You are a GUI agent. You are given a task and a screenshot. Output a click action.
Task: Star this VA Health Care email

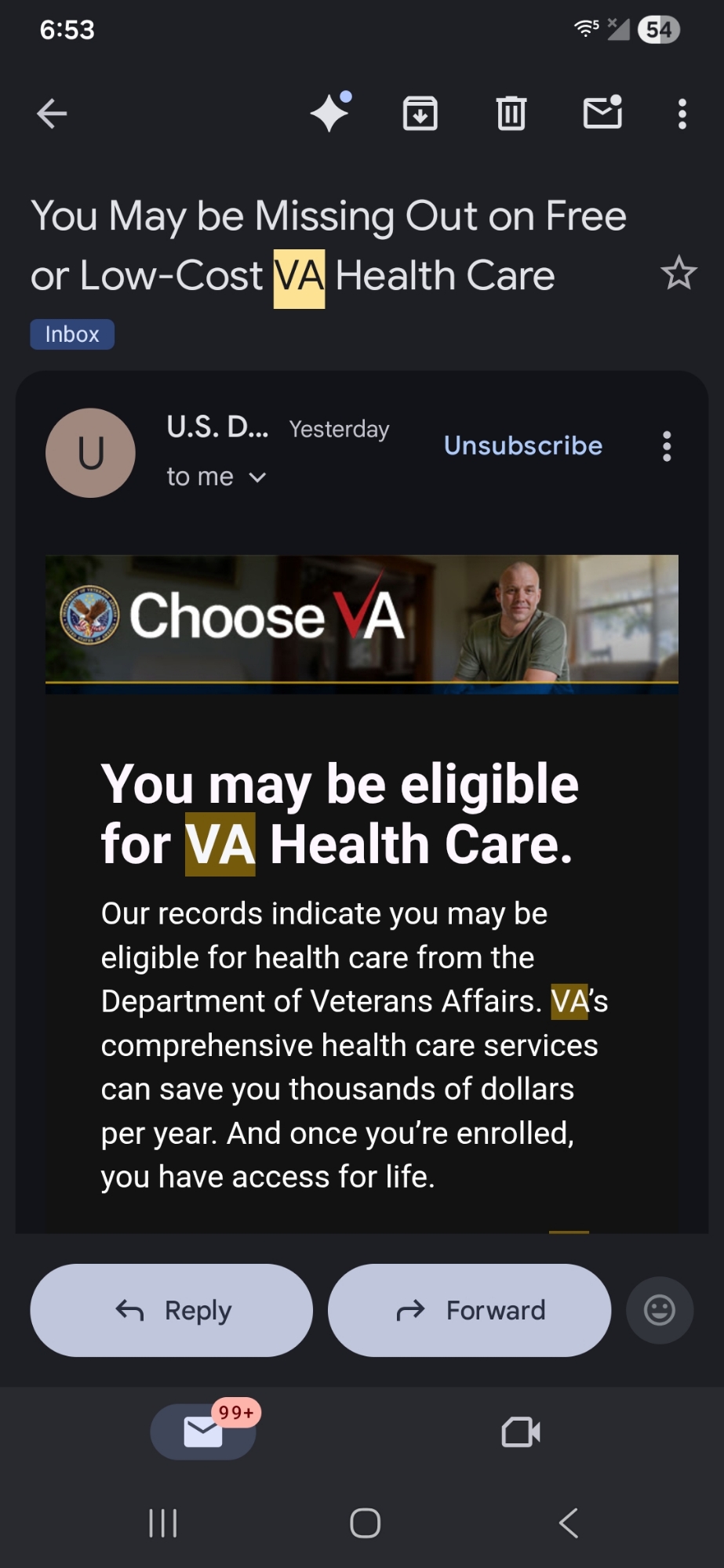click(x=678, y=274)
